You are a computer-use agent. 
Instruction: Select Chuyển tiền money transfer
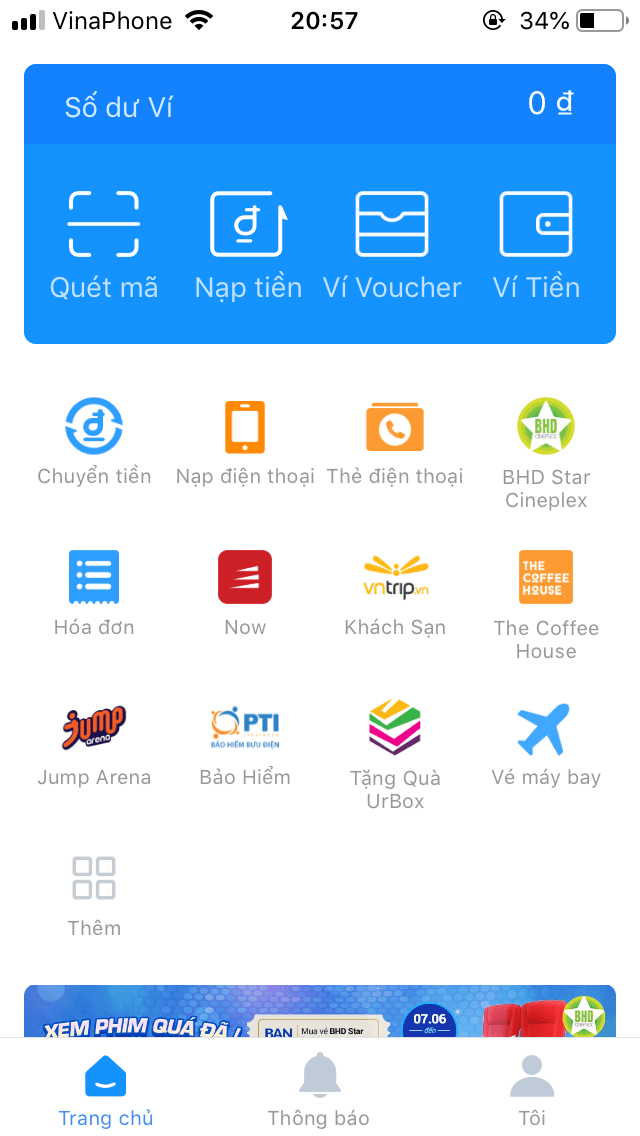point(94,441)
